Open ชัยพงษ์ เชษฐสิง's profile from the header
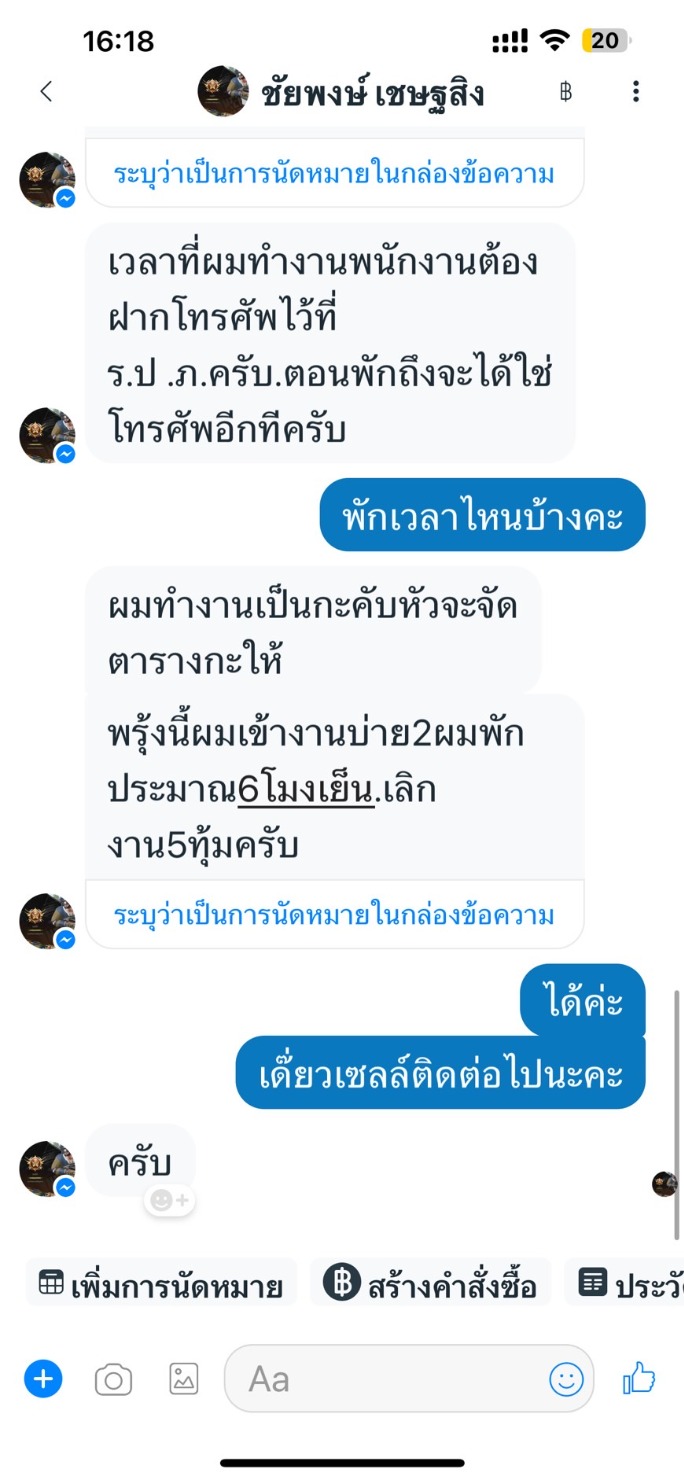 coord(341,92)
